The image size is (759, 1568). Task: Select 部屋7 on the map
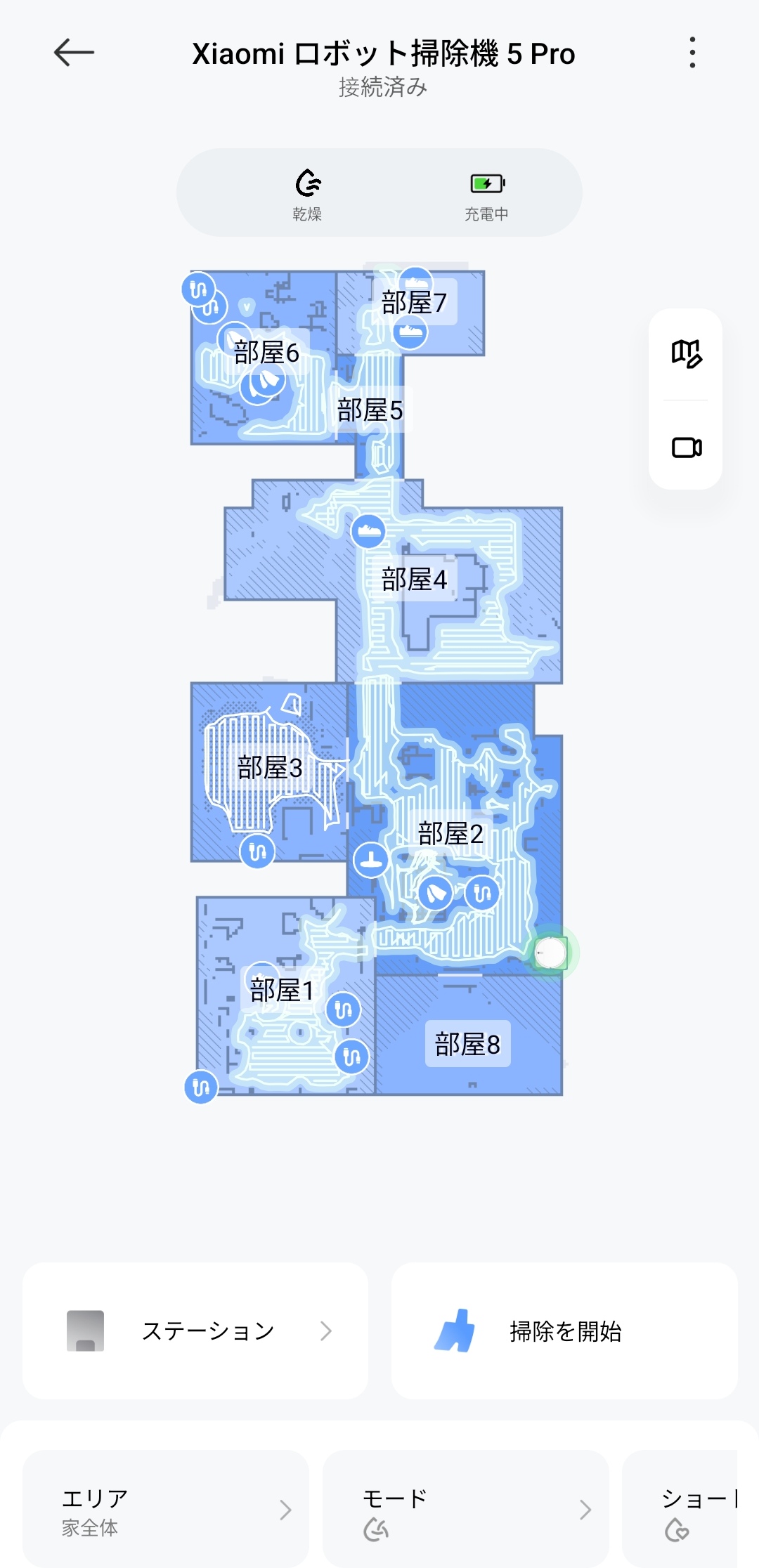point(414,303)
